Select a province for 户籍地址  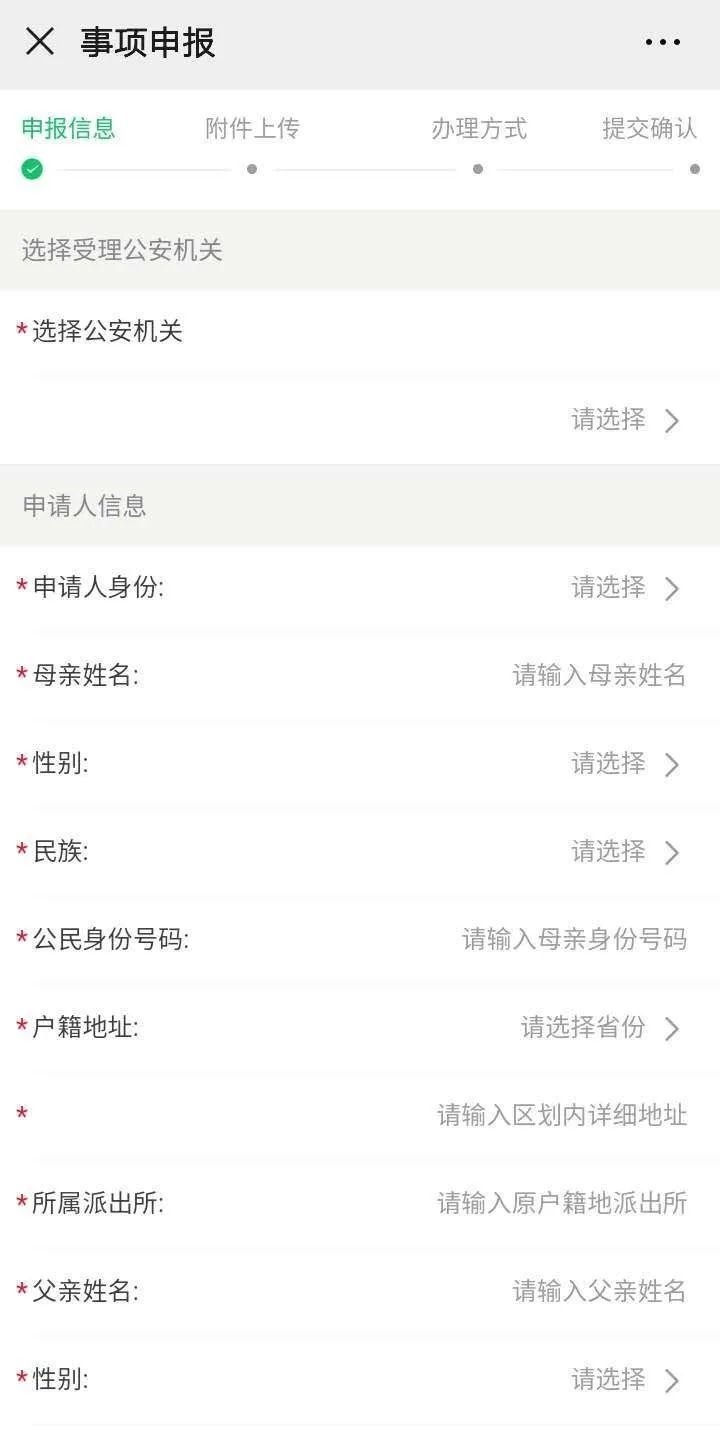click(600, 1028)
